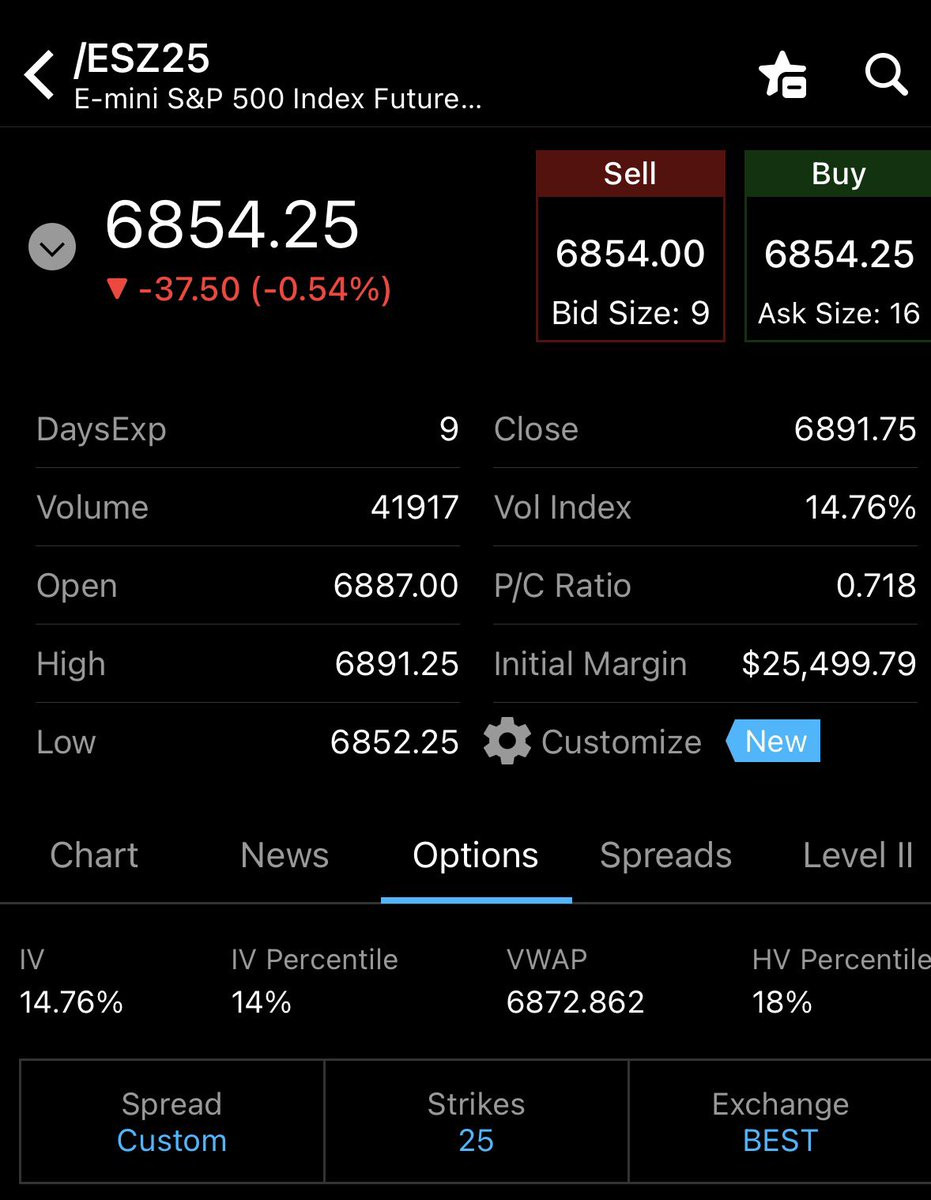
Task: Switch to the Chart tab
Action: point(94,856)
